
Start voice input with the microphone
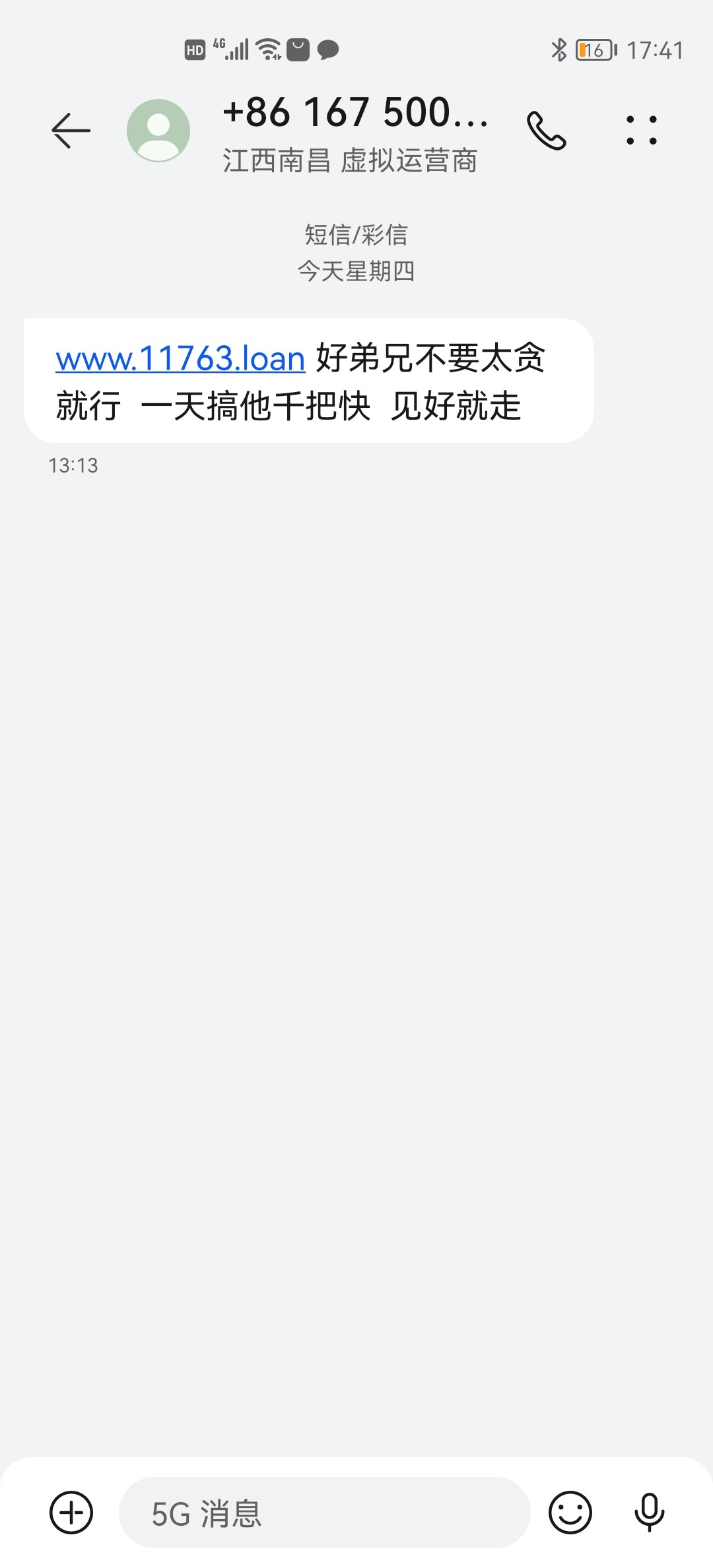click(x=649, y=1512)
